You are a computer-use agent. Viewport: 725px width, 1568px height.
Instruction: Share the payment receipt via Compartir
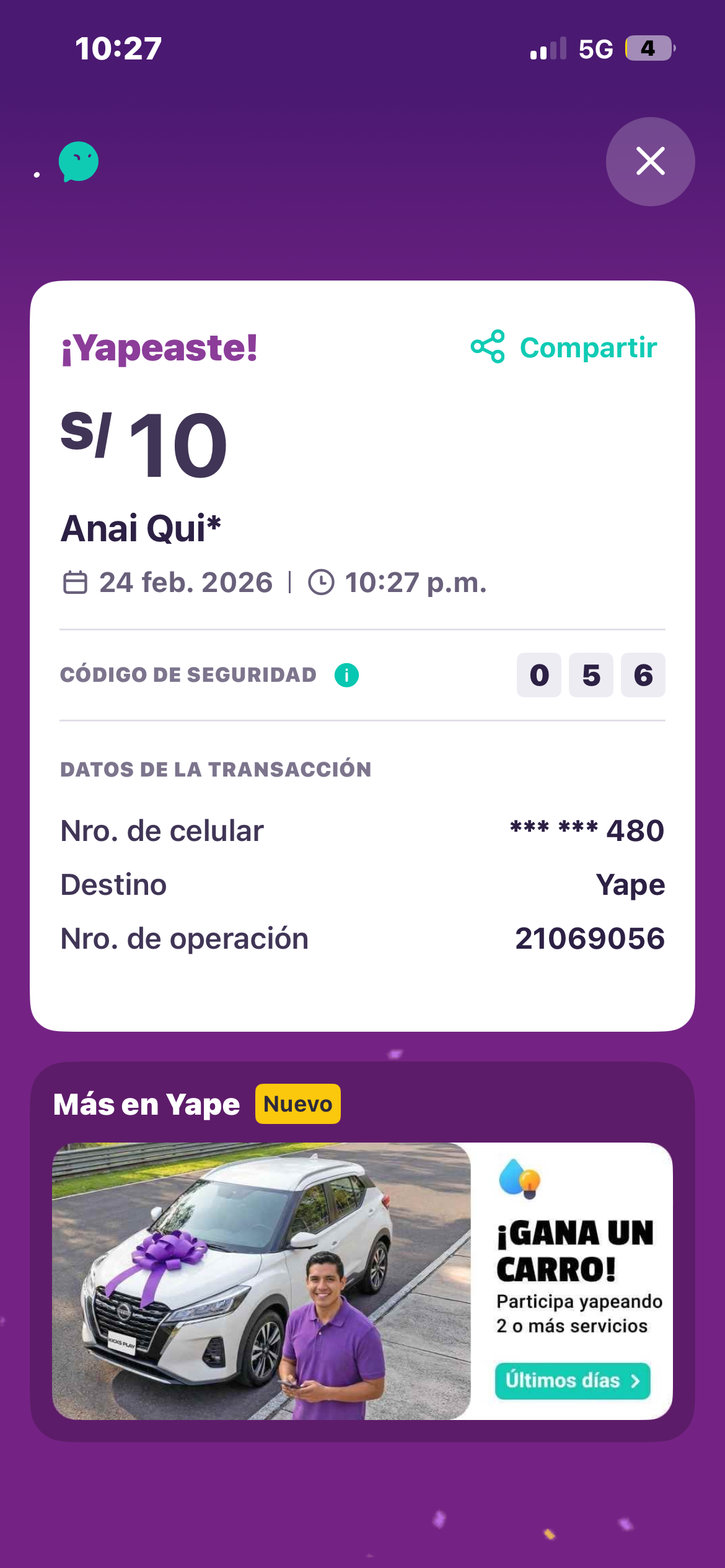(x=564, y=347)
